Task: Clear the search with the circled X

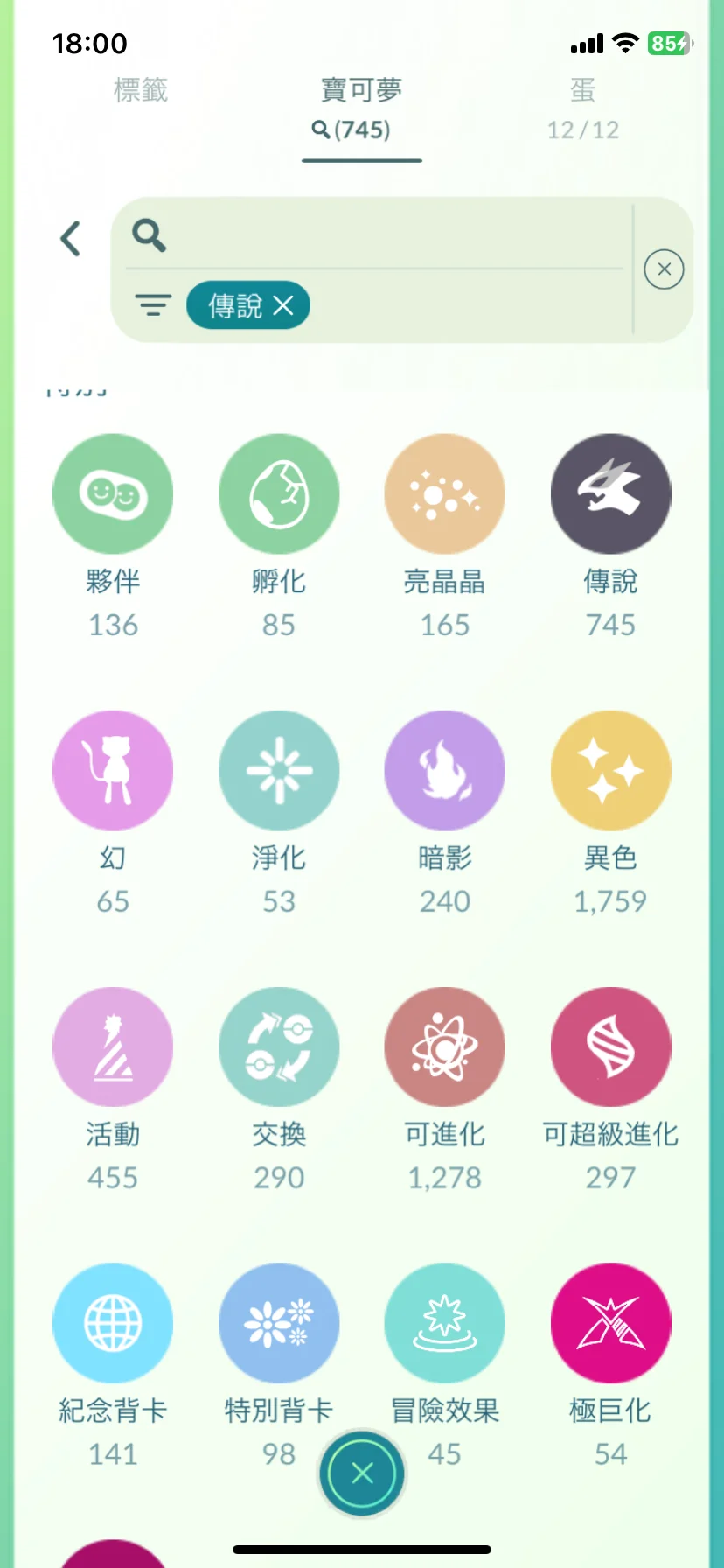Action: [x=664, y=269]
